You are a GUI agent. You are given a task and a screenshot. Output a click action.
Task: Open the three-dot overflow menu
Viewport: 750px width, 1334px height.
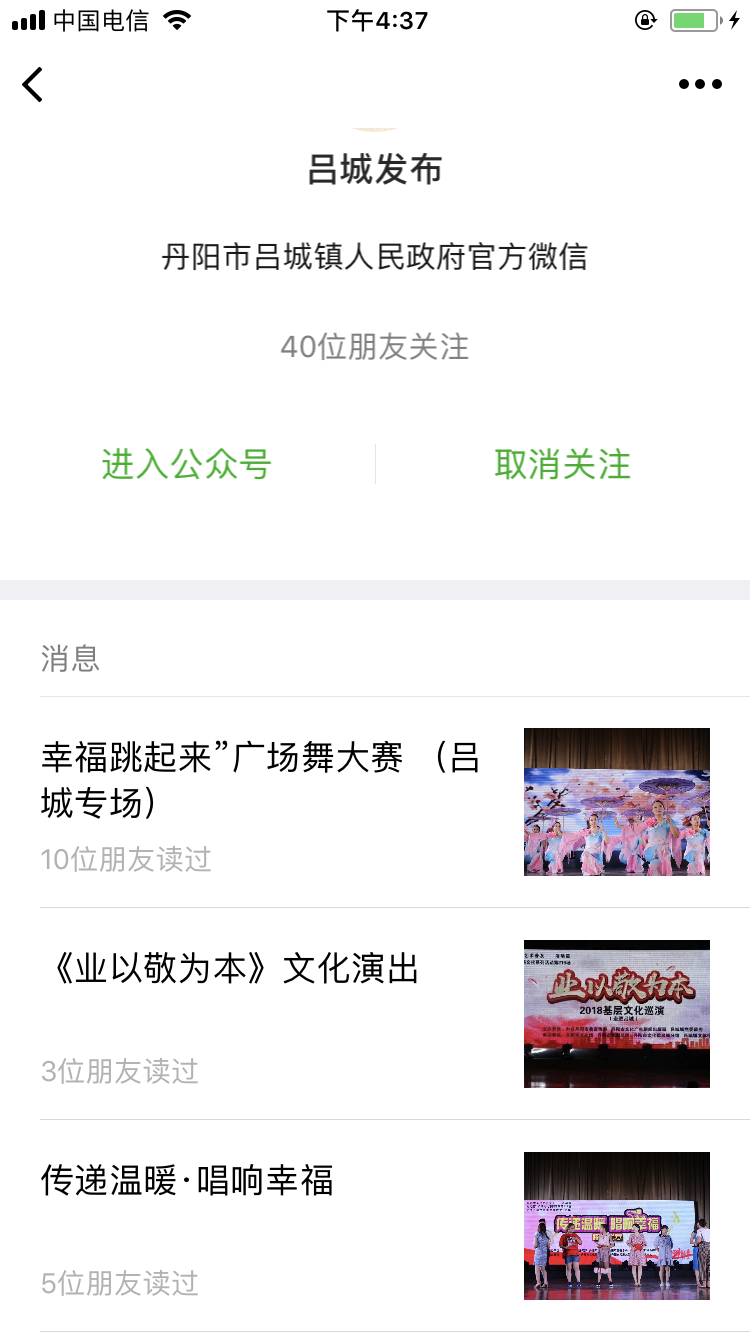pos(700,85)
